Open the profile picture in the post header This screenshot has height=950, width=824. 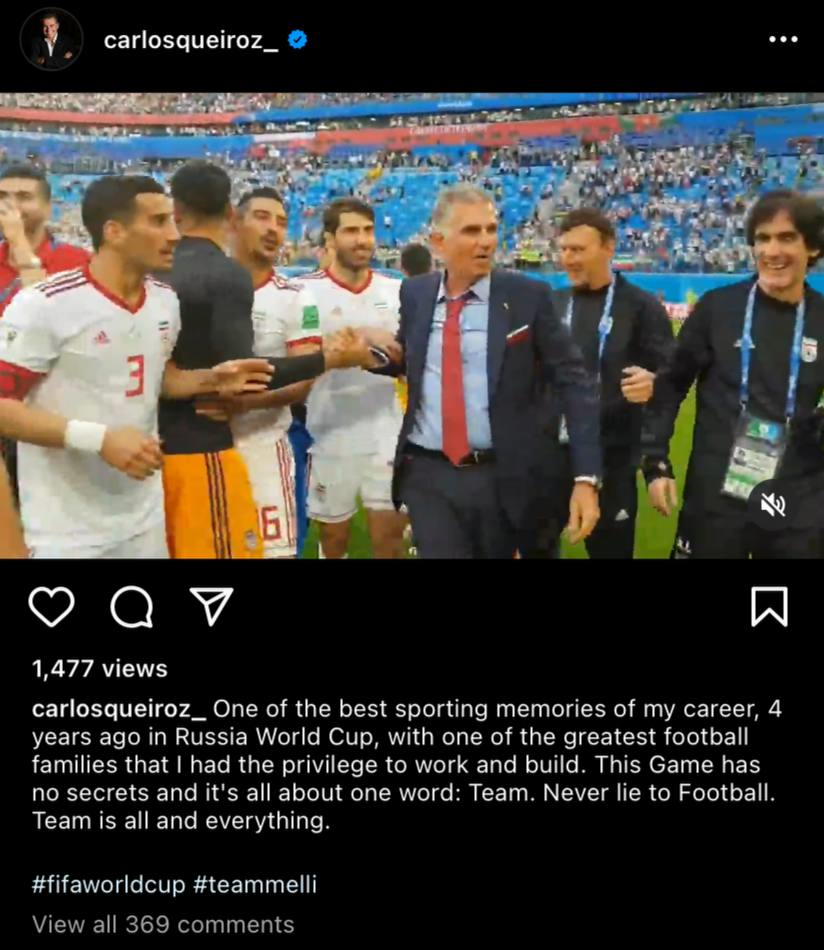[51, 39]
